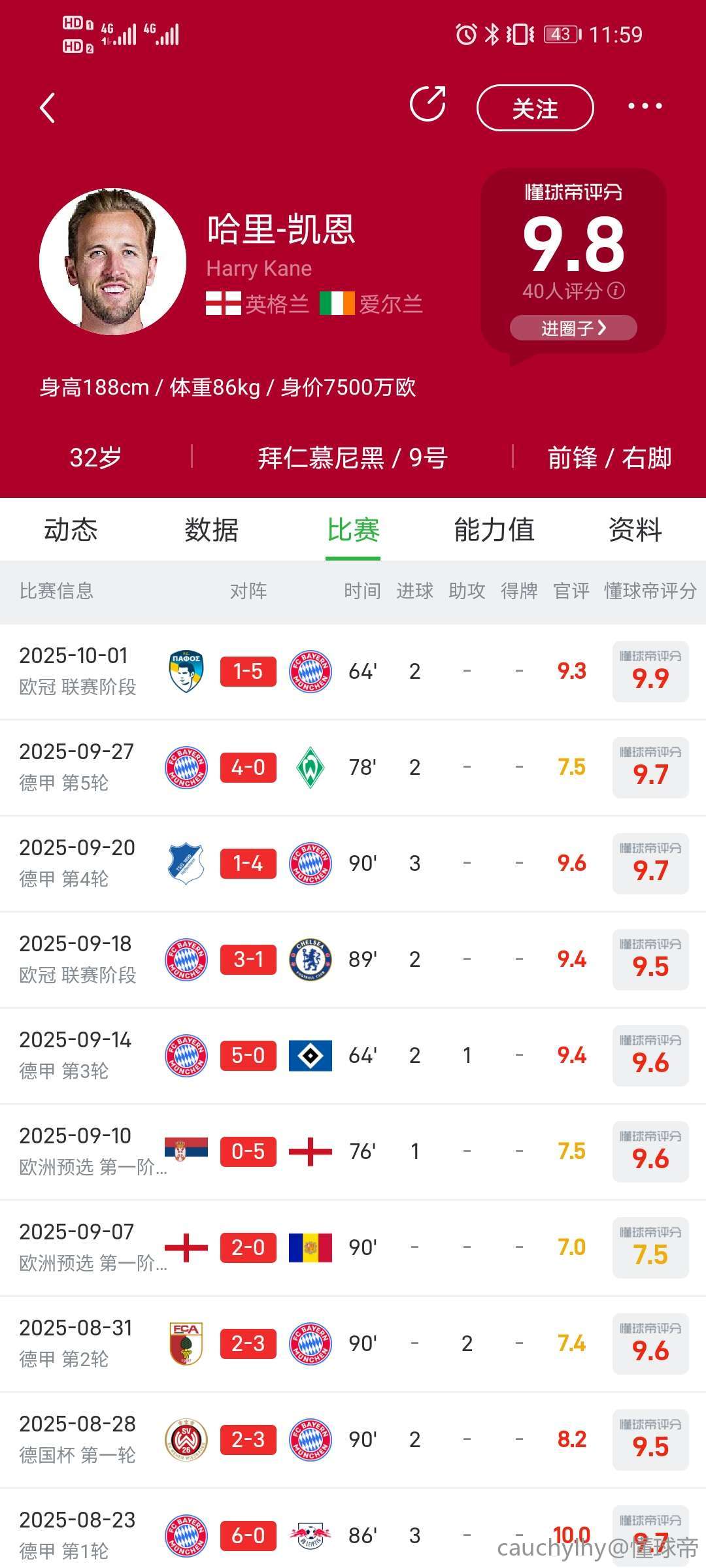
Task: Switch to the 数据 tab
Action: click(x=211, y=530)
